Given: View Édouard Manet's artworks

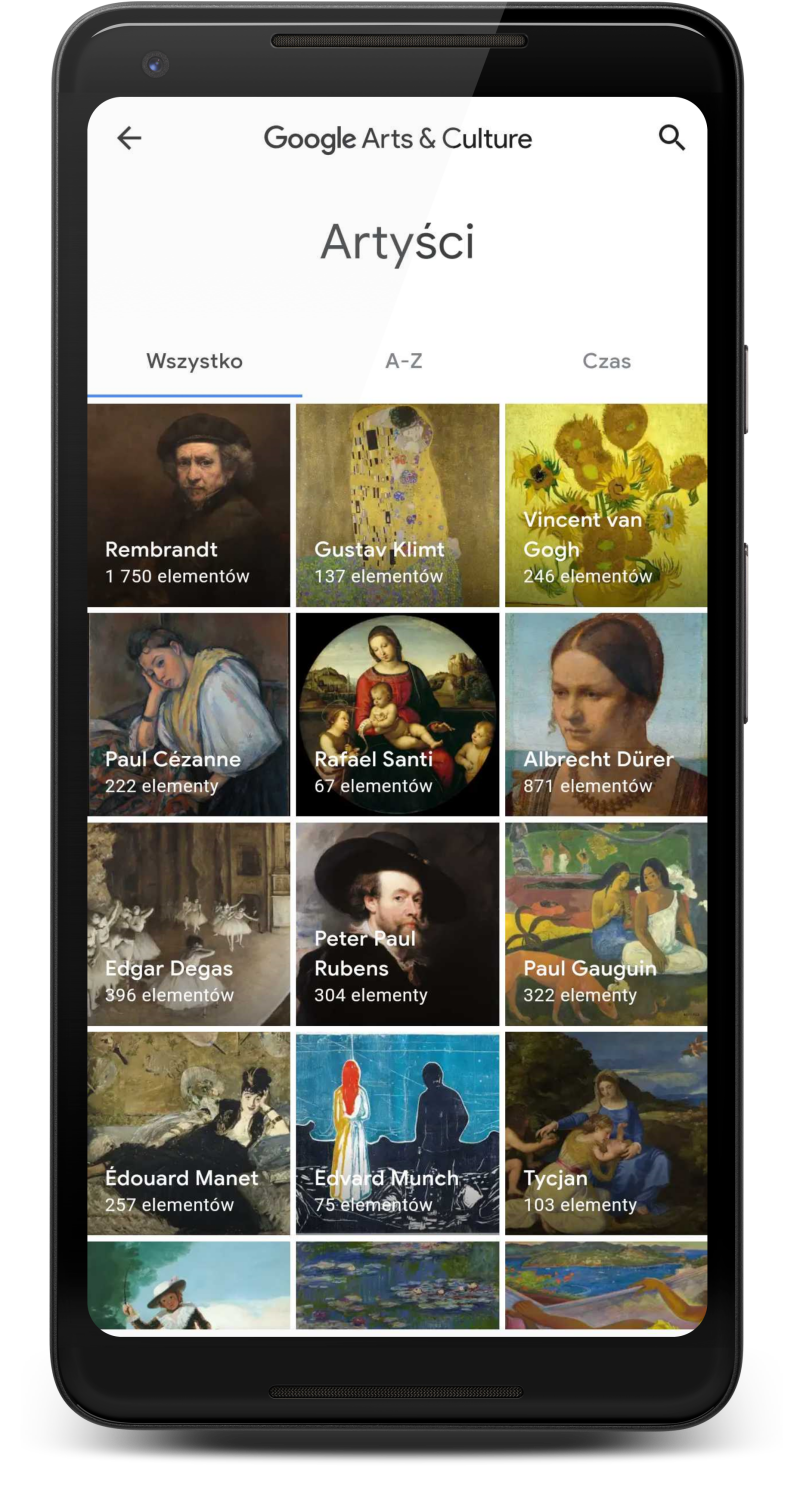Looking at the screenshot, I should point(189,1133).
